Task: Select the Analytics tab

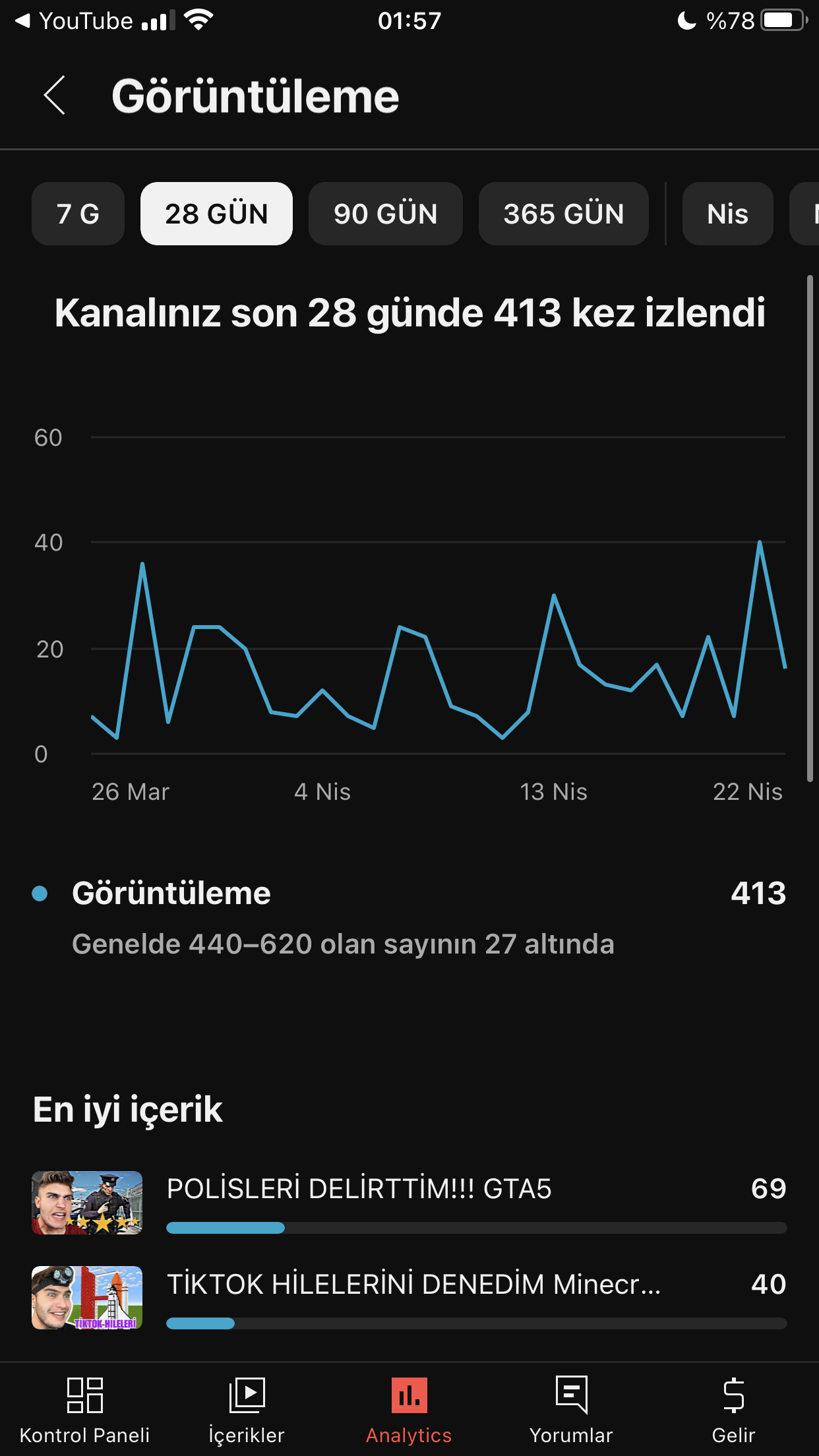Action: pos(409,1410)
